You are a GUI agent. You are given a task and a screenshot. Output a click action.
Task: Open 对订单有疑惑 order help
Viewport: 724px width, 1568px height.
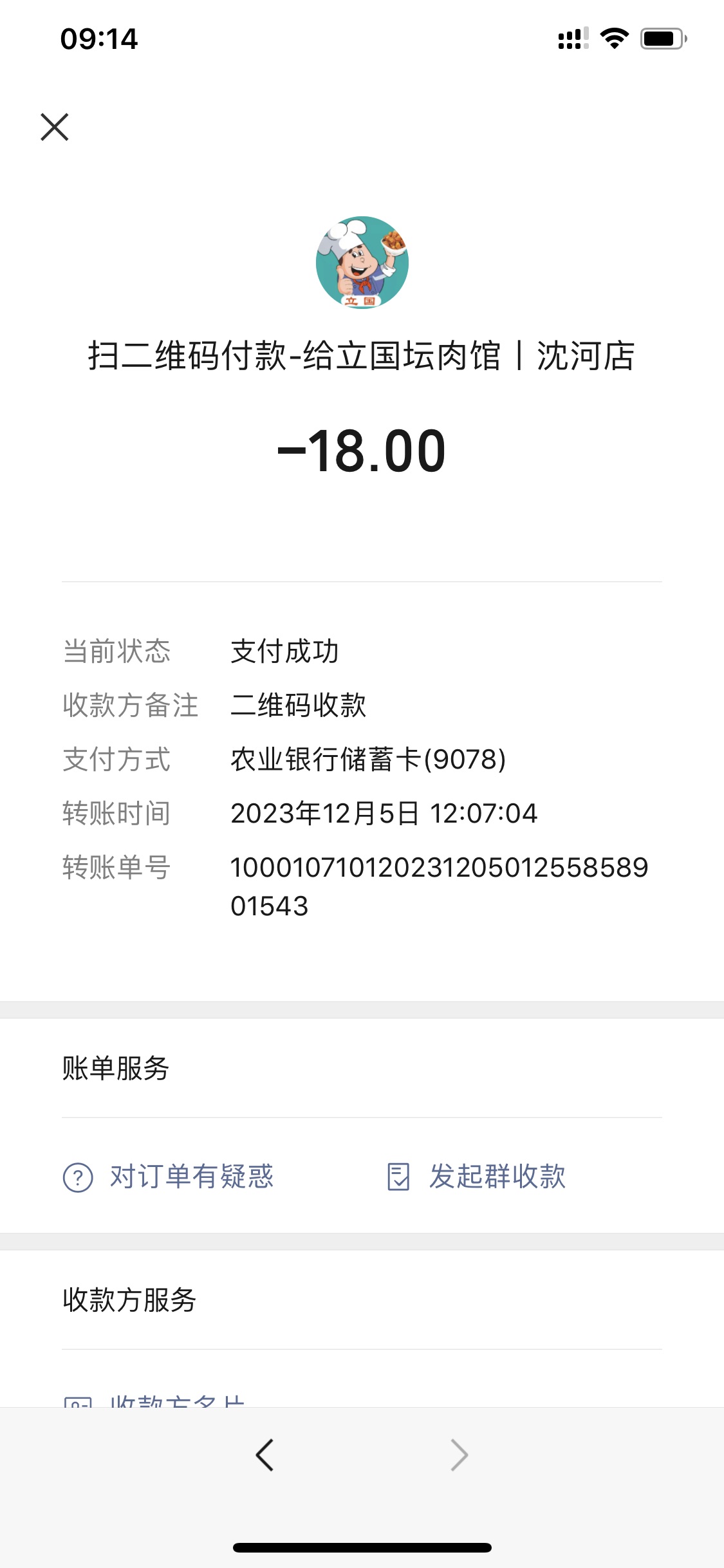pos(169,1177)
